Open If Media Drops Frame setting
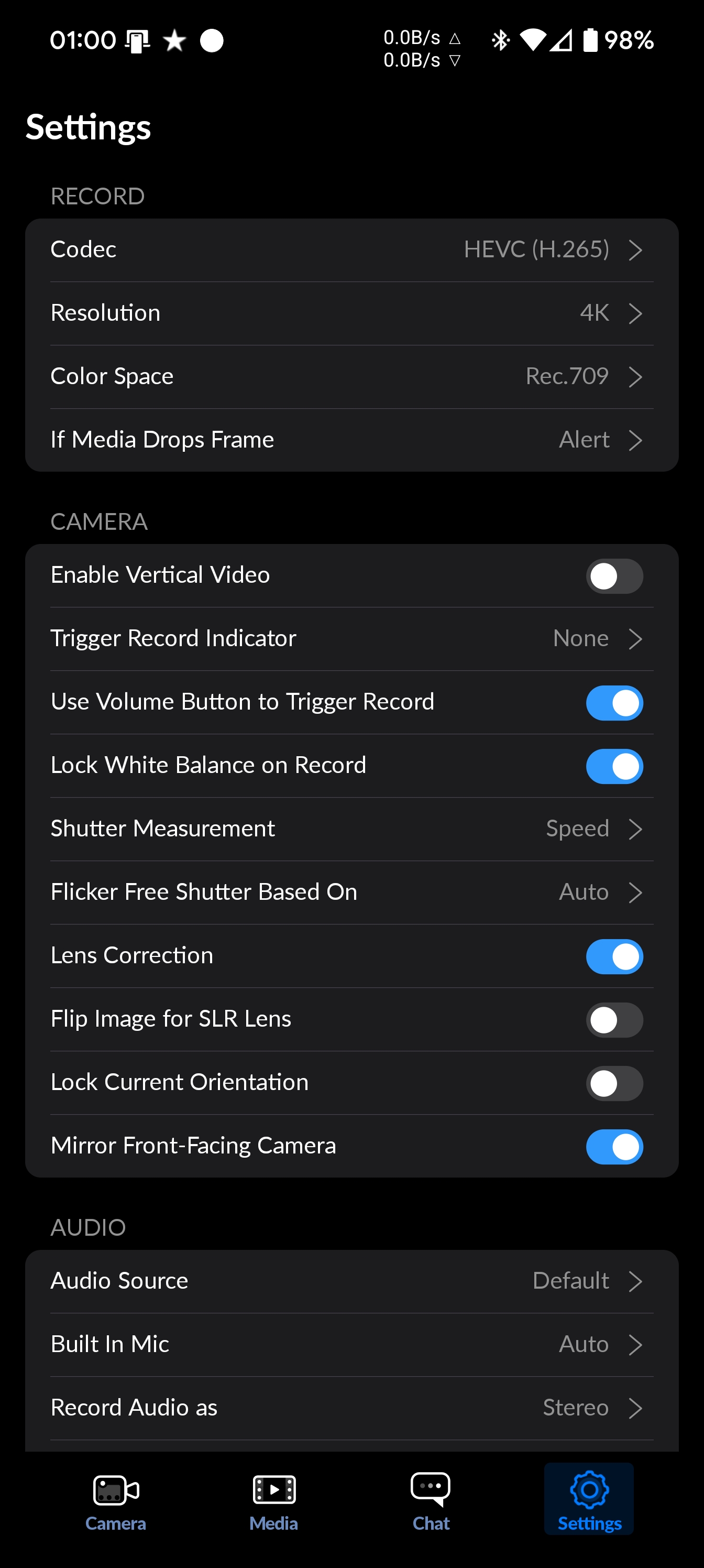The height and width of the screenshot is (1568, 704). pyautogui.click(x=351, y=440)
